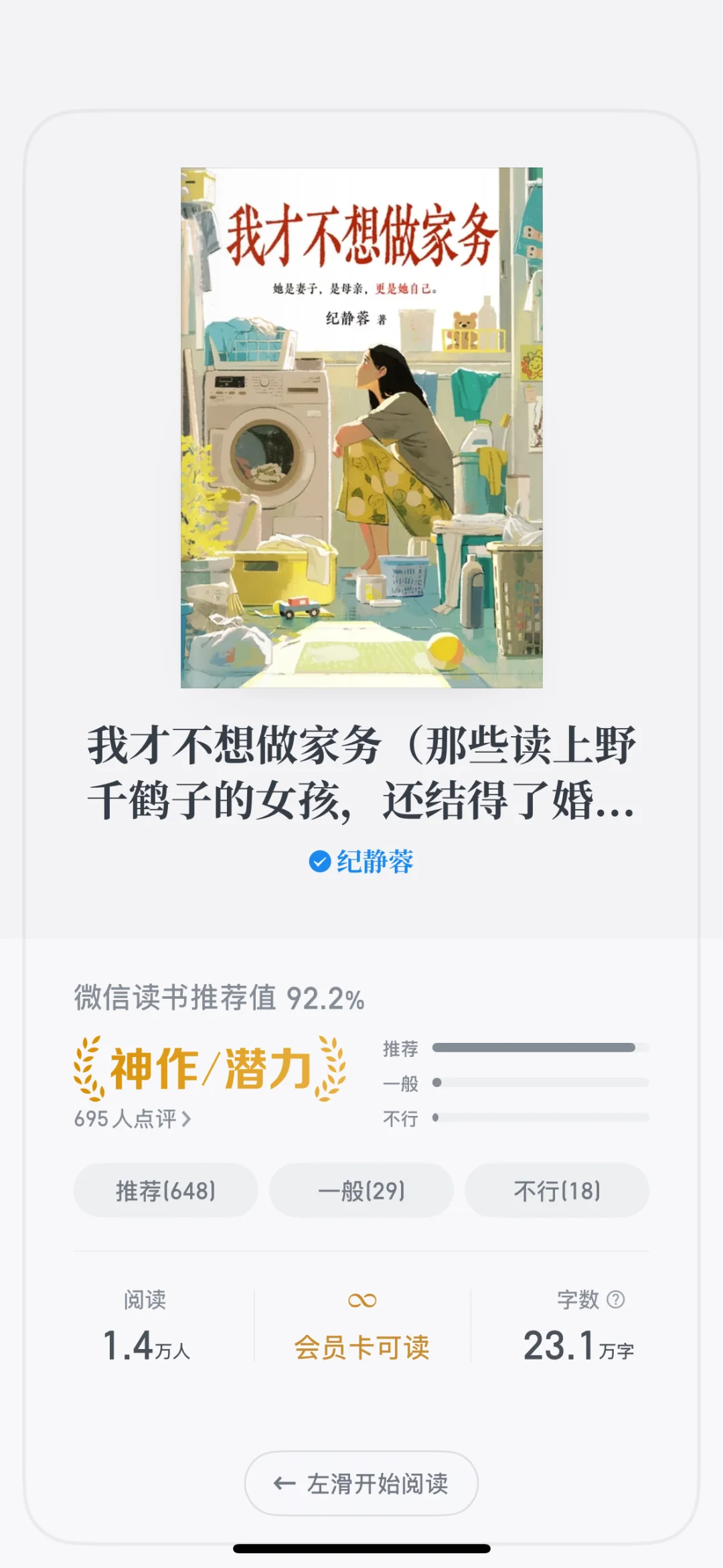
Task: Select the 不行(18) filter chip
Action: (557, 1190)
